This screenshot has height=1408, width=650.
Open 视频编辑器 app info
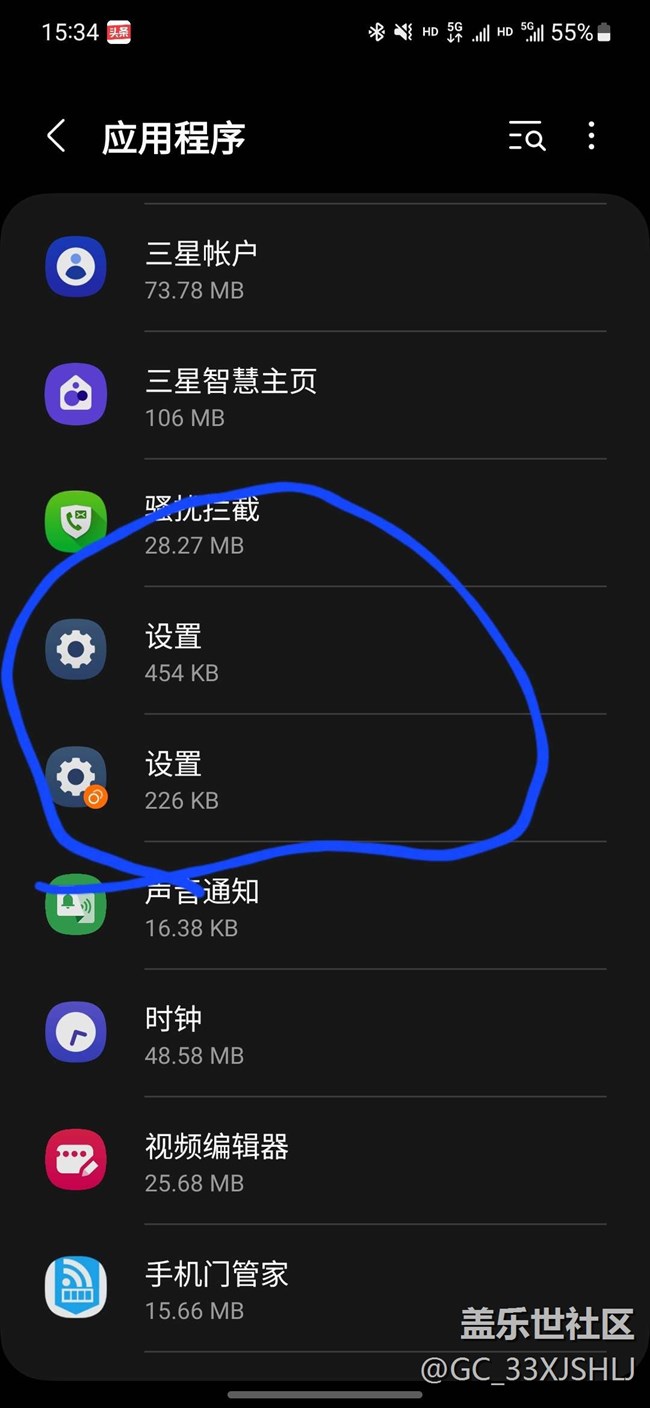[325, 1161]
